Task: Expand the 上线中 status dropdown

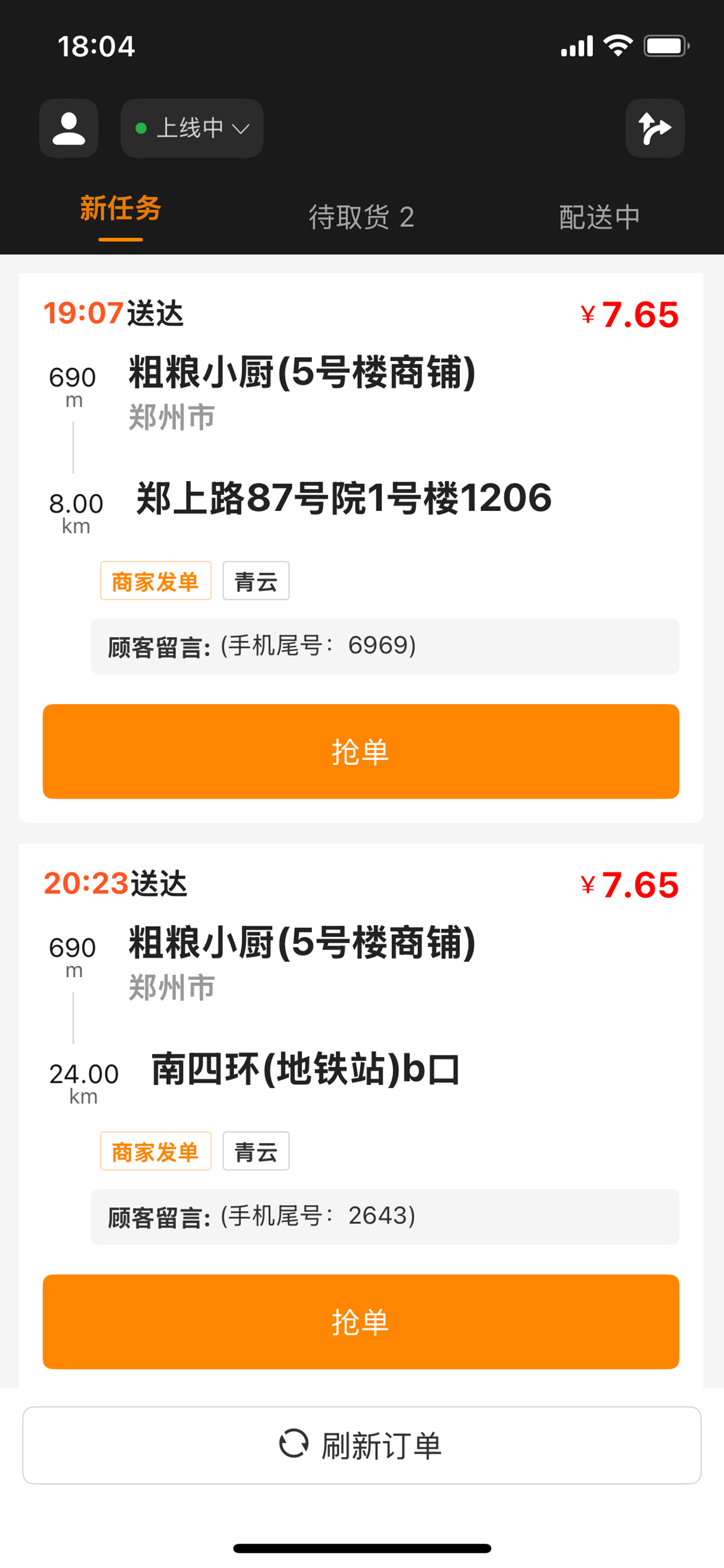Action: click(192, 128)
